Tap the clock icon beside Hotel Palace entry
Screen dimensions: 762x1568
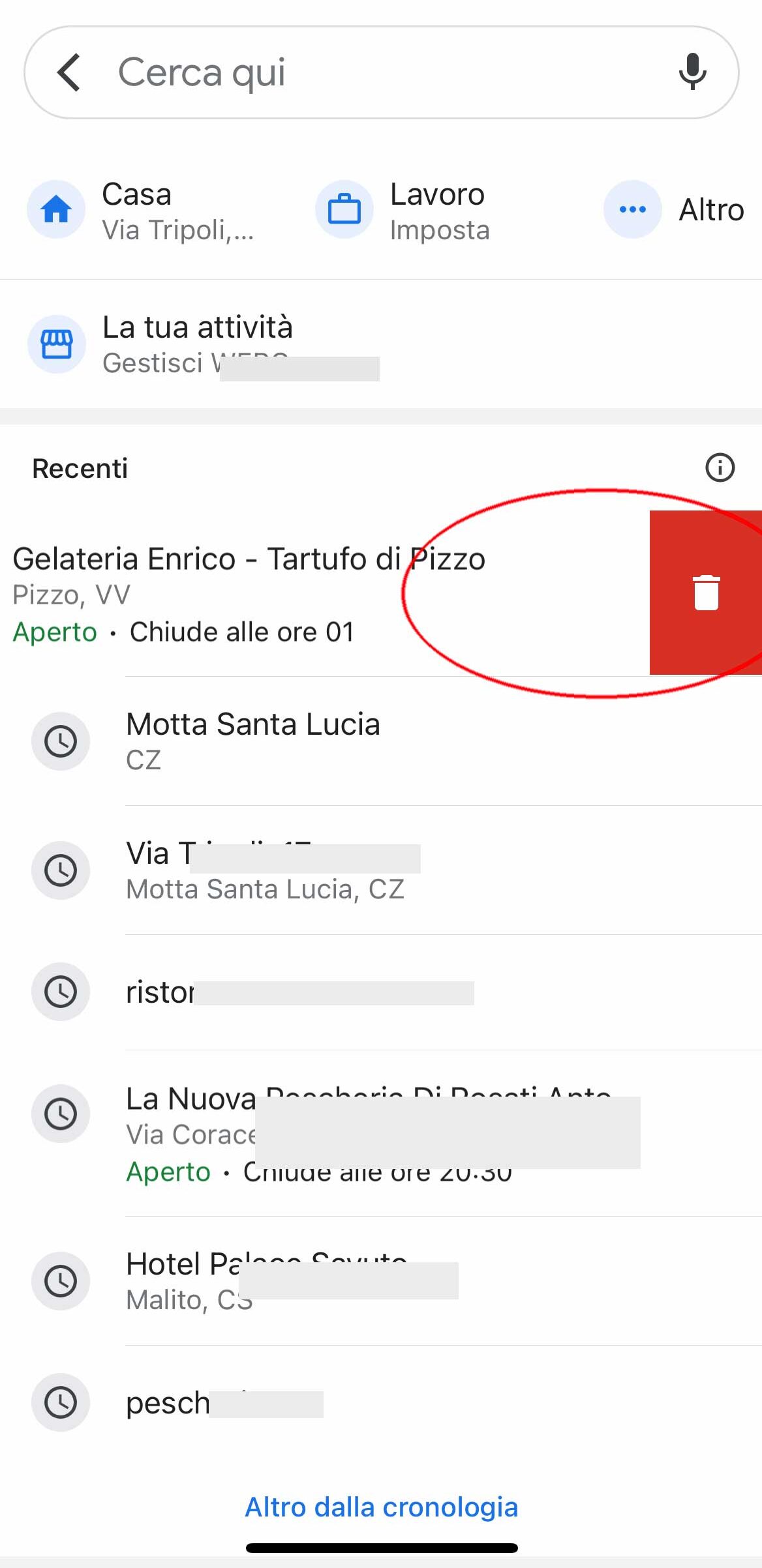[x=61, y=1280]
